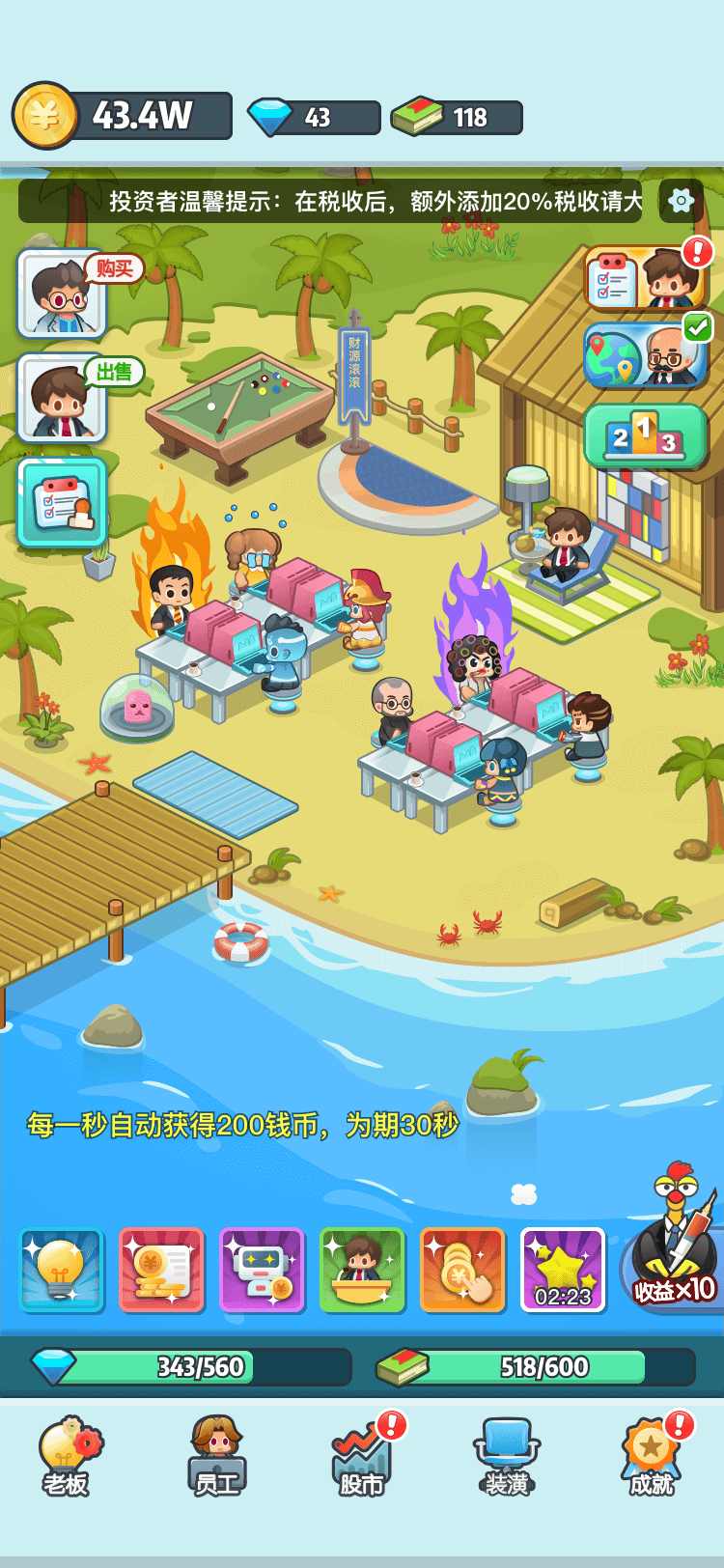Viewport: 724px width, 1568px height.
Task: Tap the purple robot machine boost icon
Action: pos(261,1272)
